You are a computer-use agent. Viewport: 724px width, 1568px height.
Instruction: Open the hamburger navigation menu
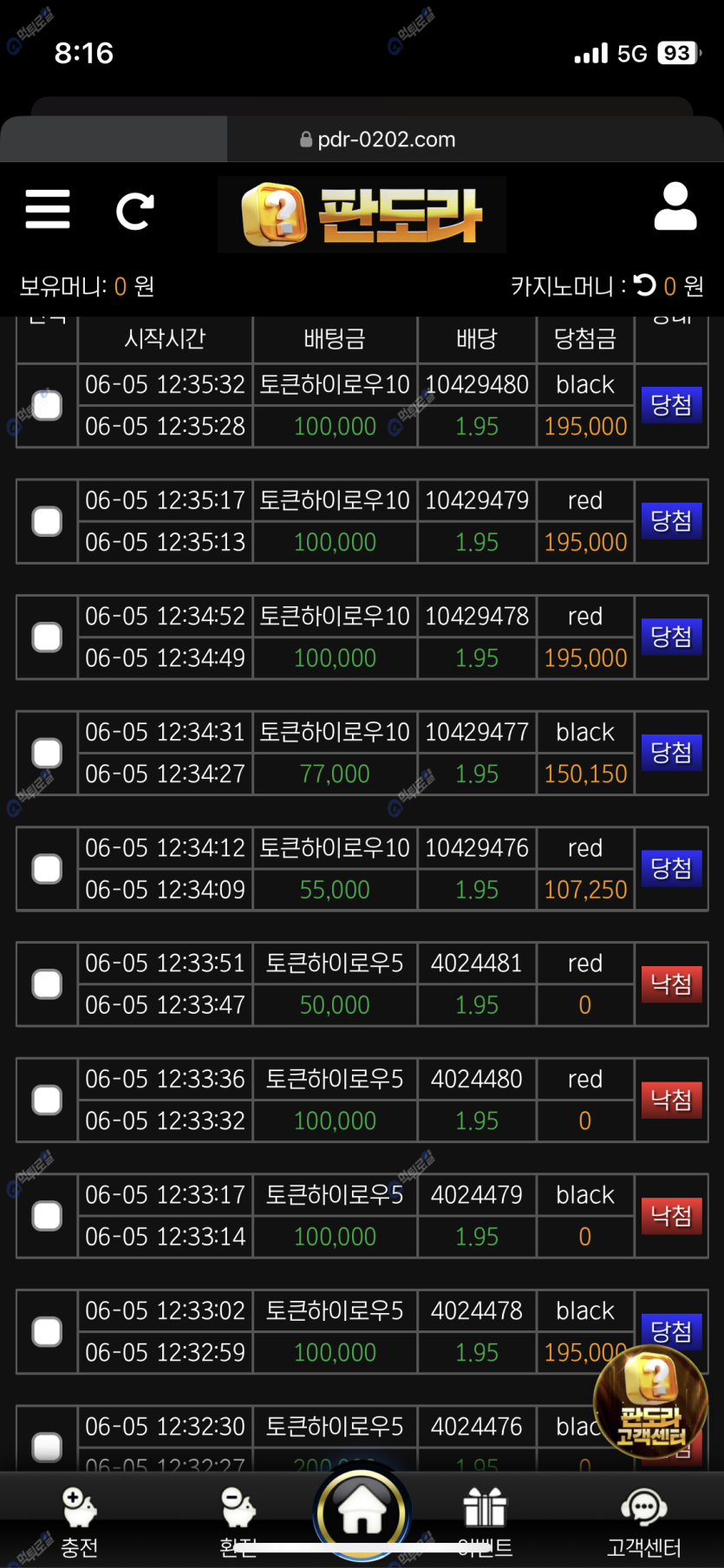click(47, 210)
